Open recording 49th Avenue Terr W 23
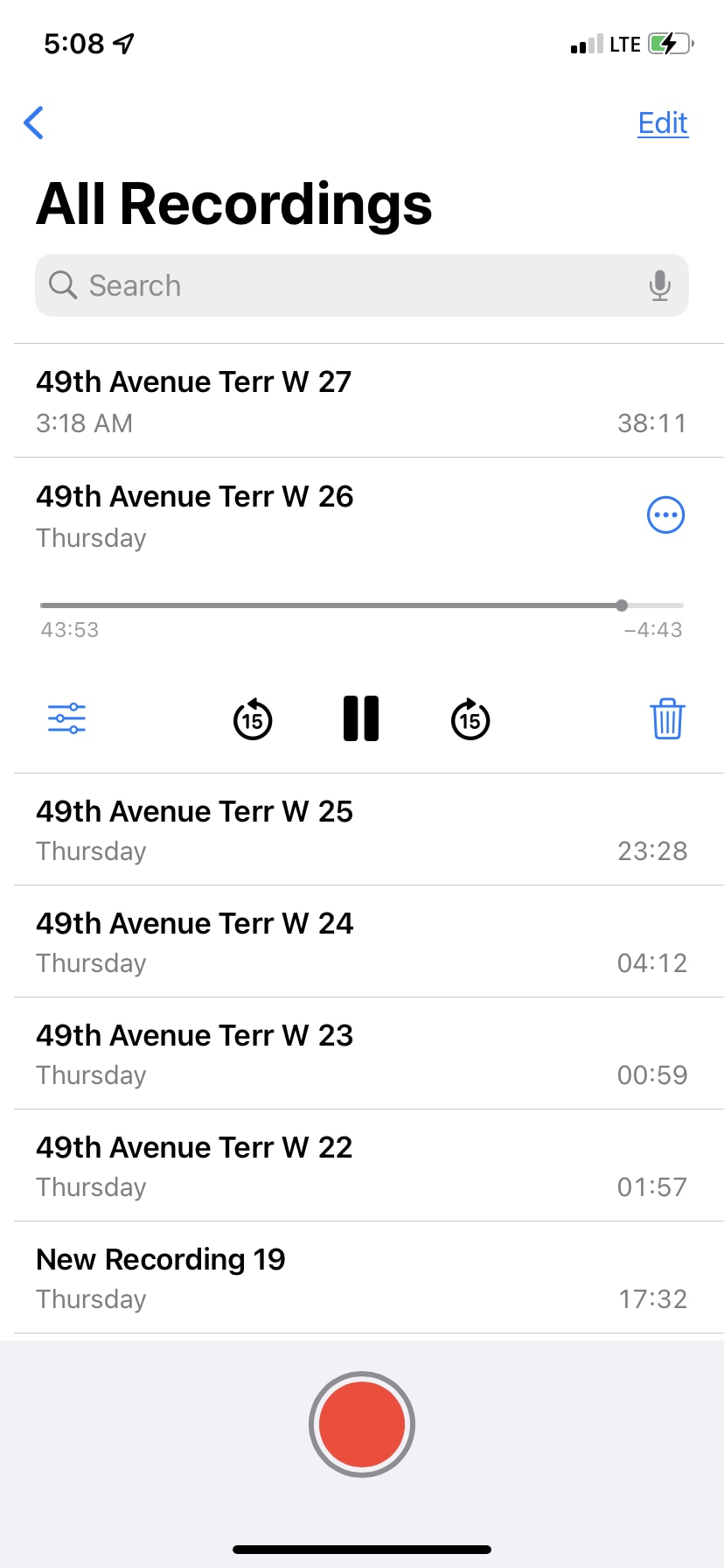The height and width of the screenshot is (1568, 724). click(362, 1053)
